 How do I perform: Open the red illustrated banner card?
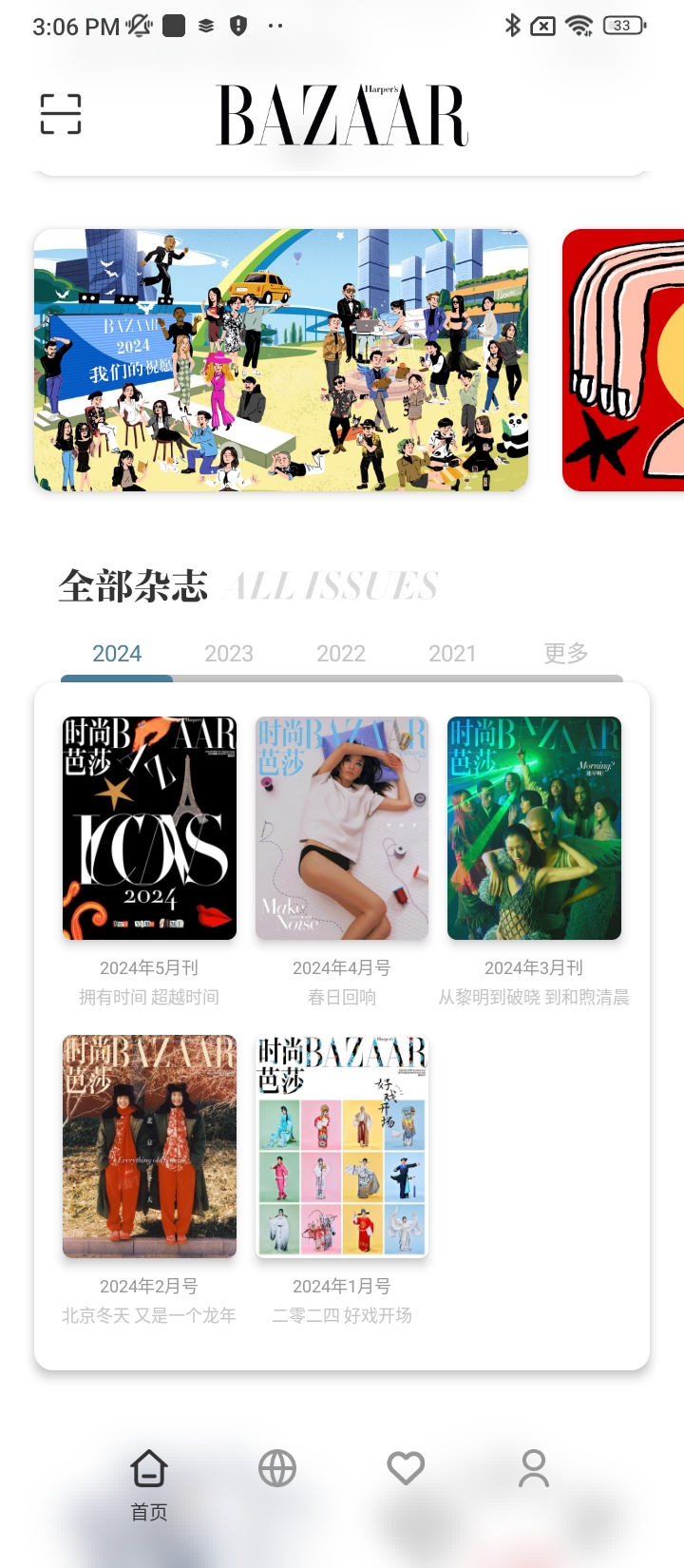point(623,360)
